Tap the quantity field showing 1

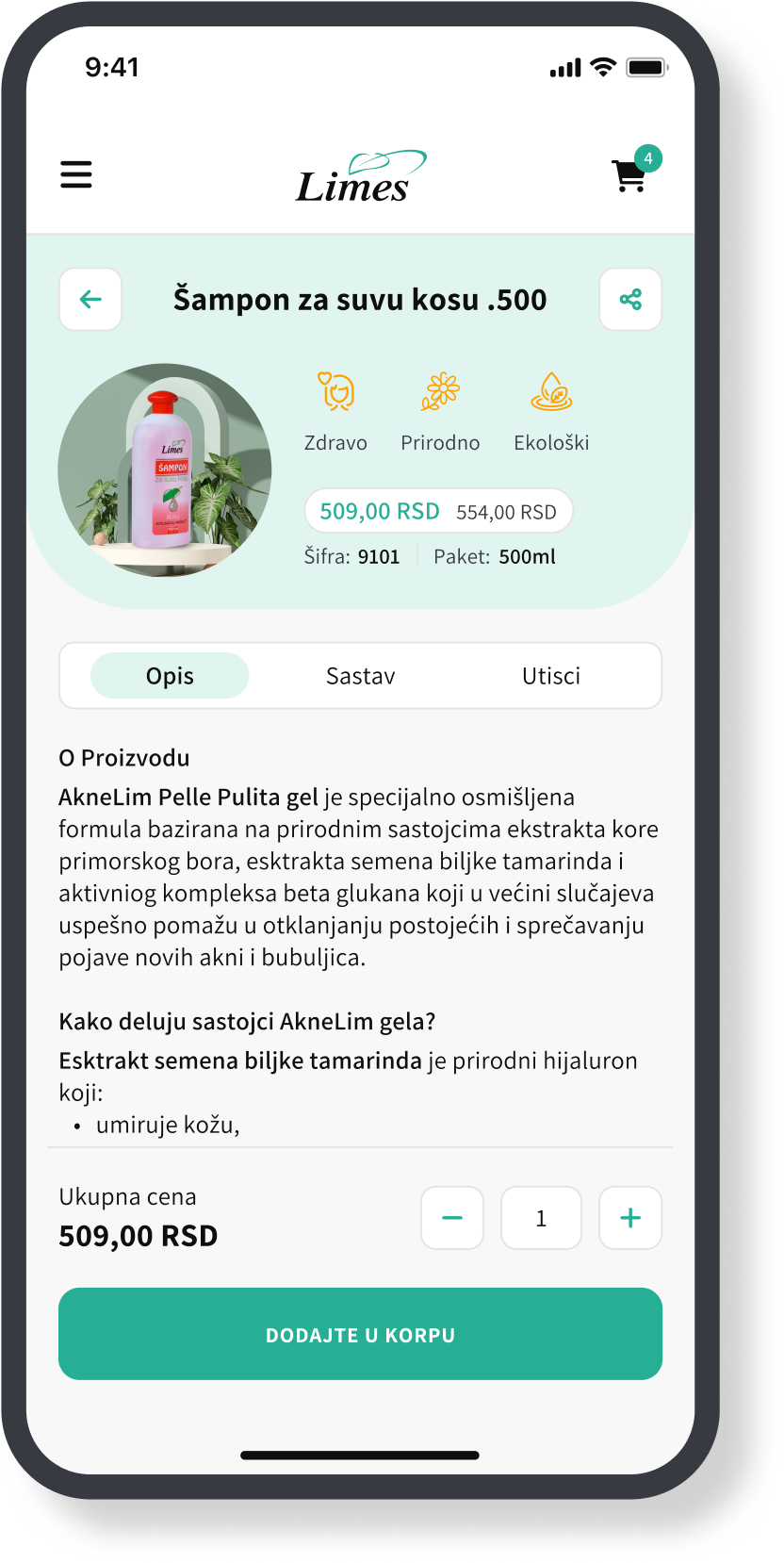[x=541, y=1218]
